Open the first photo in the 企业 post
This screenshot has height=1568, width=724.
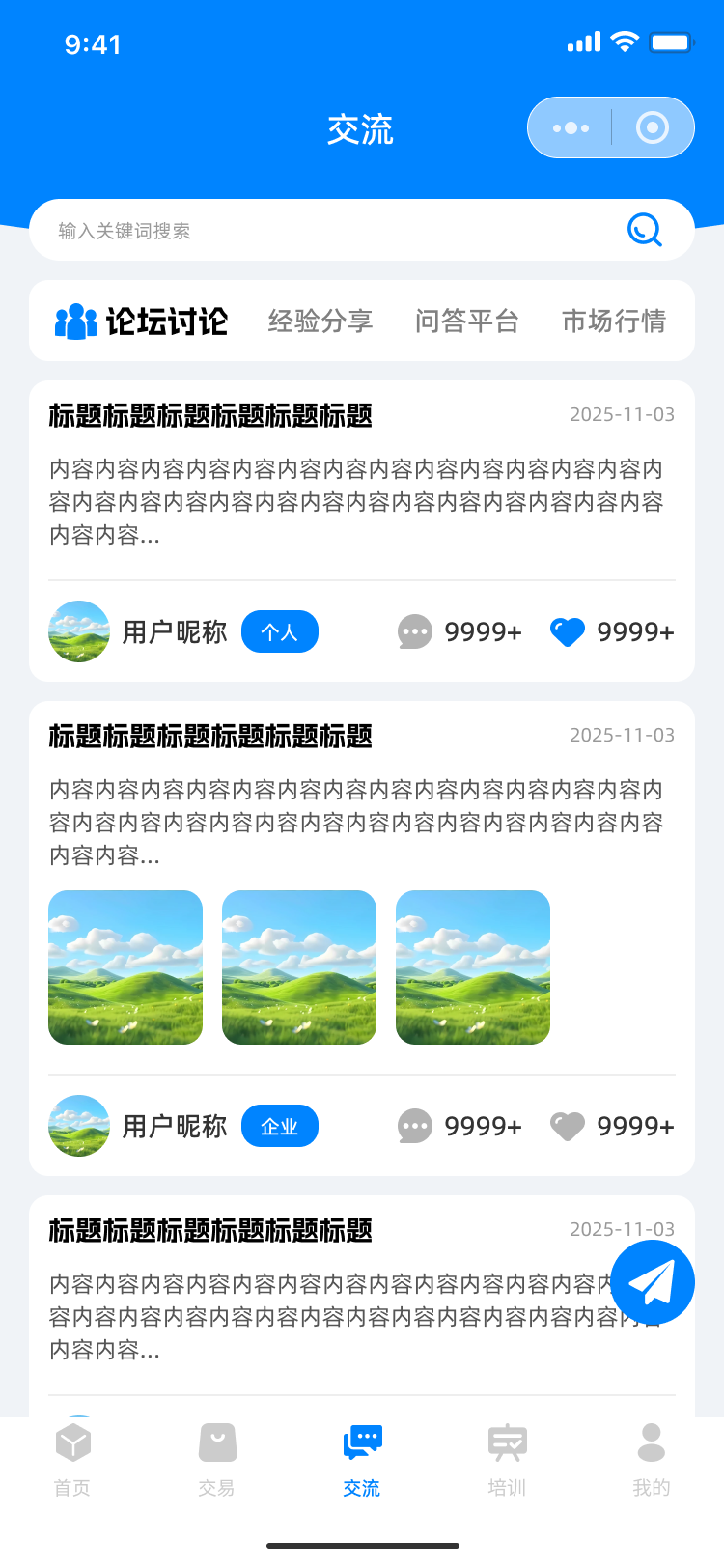point(125,967)
